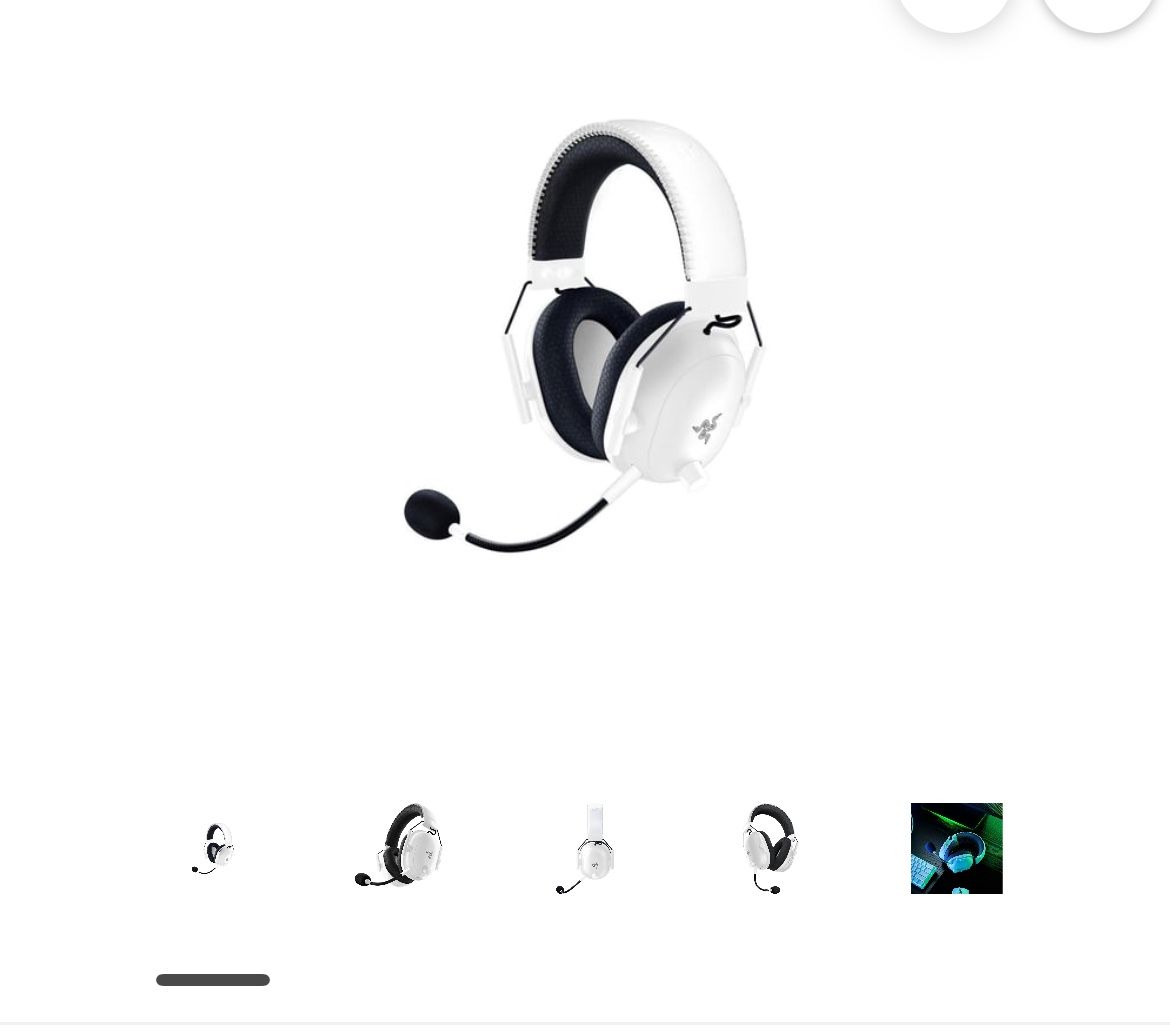Select the first small angled headset thumbnail

pos(213,848)
